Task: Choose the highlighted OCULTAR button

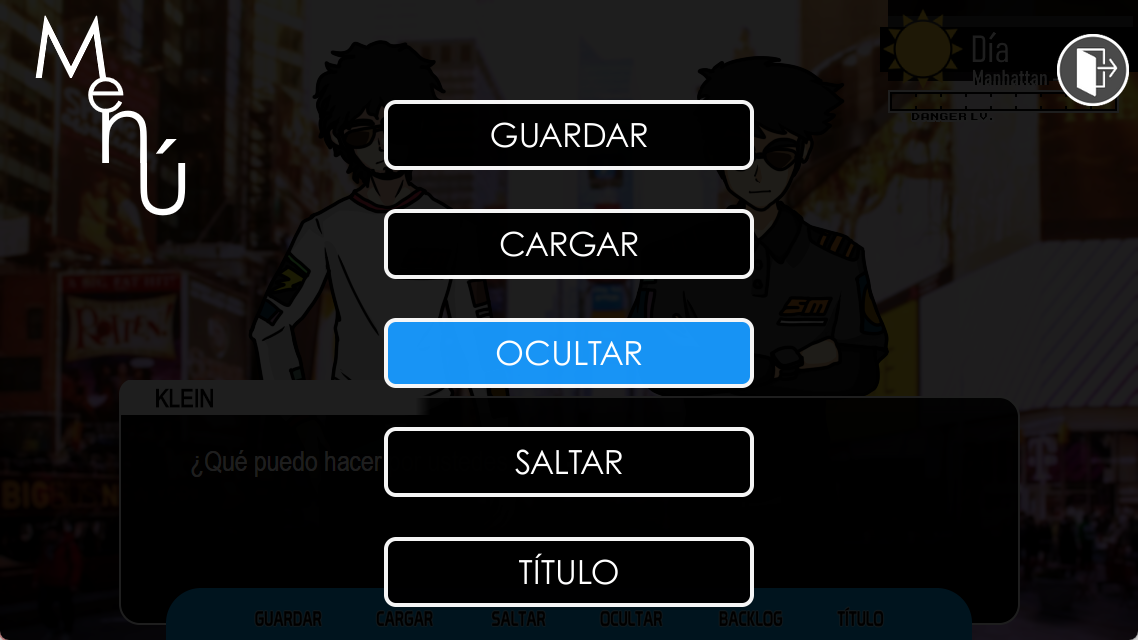Action: [568, 353]
